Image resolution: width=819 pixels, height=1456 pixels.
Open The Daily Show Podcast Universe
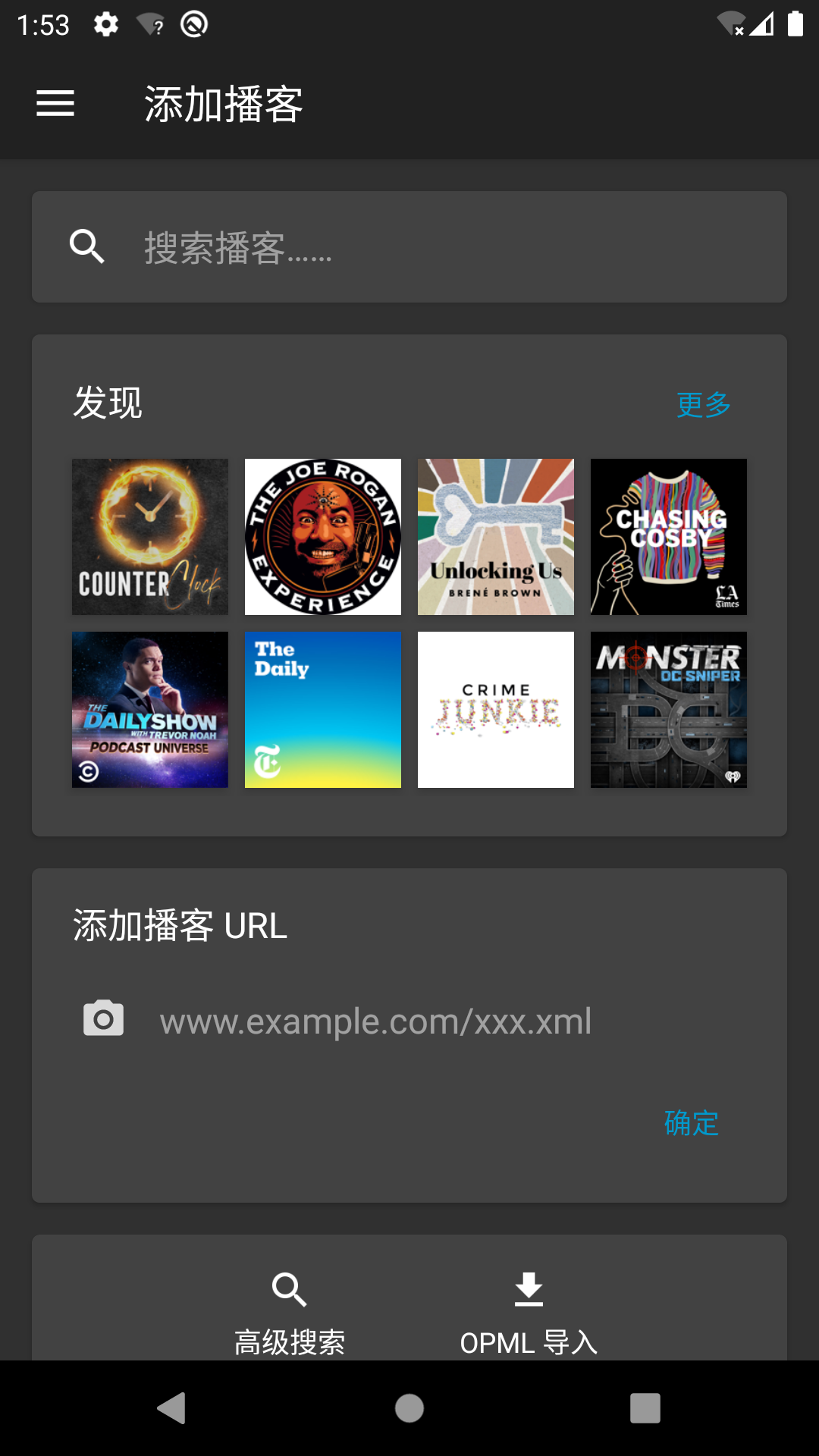150,710
